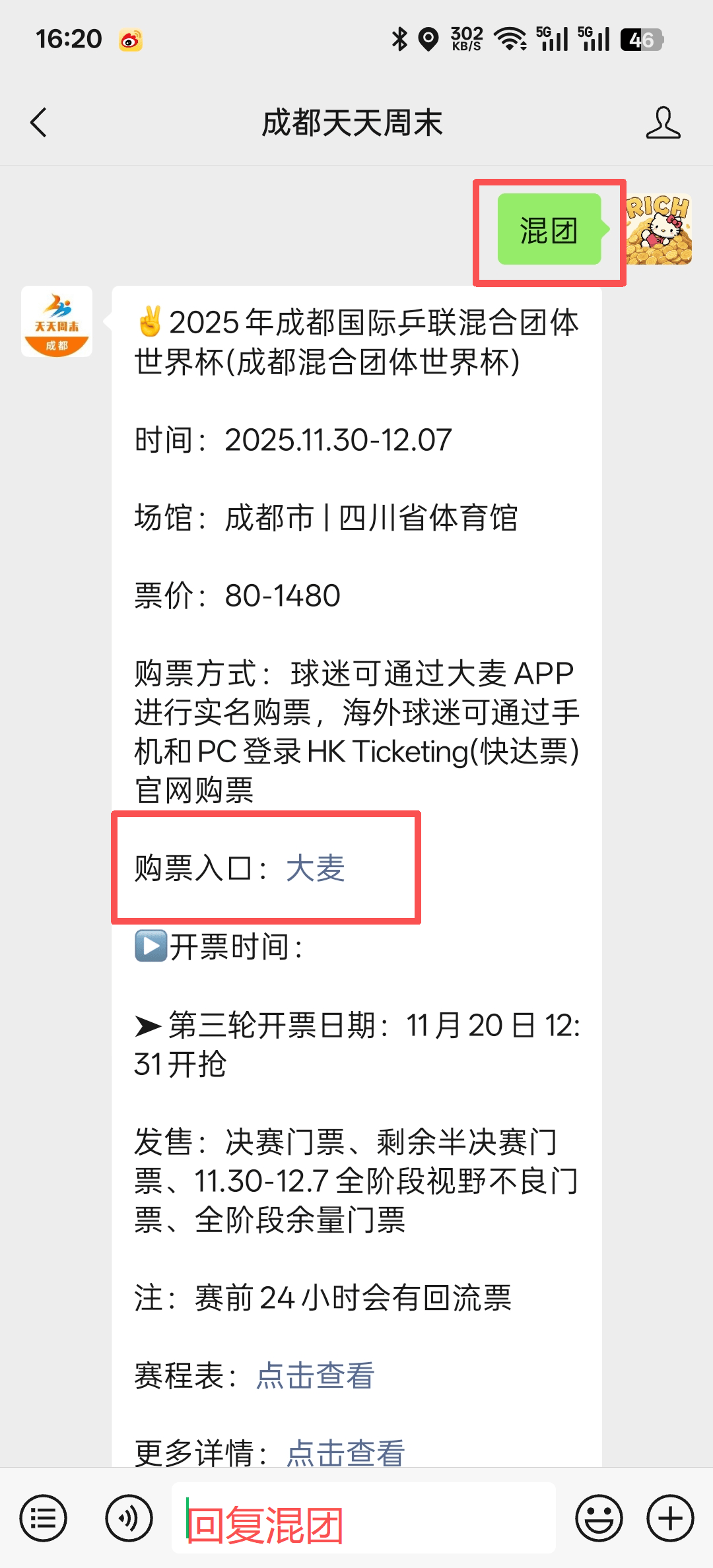Go back from 成都天天周末 chat
This screenshot has width=713, height=1568.
pyautogui.click(x=39, y=123)
